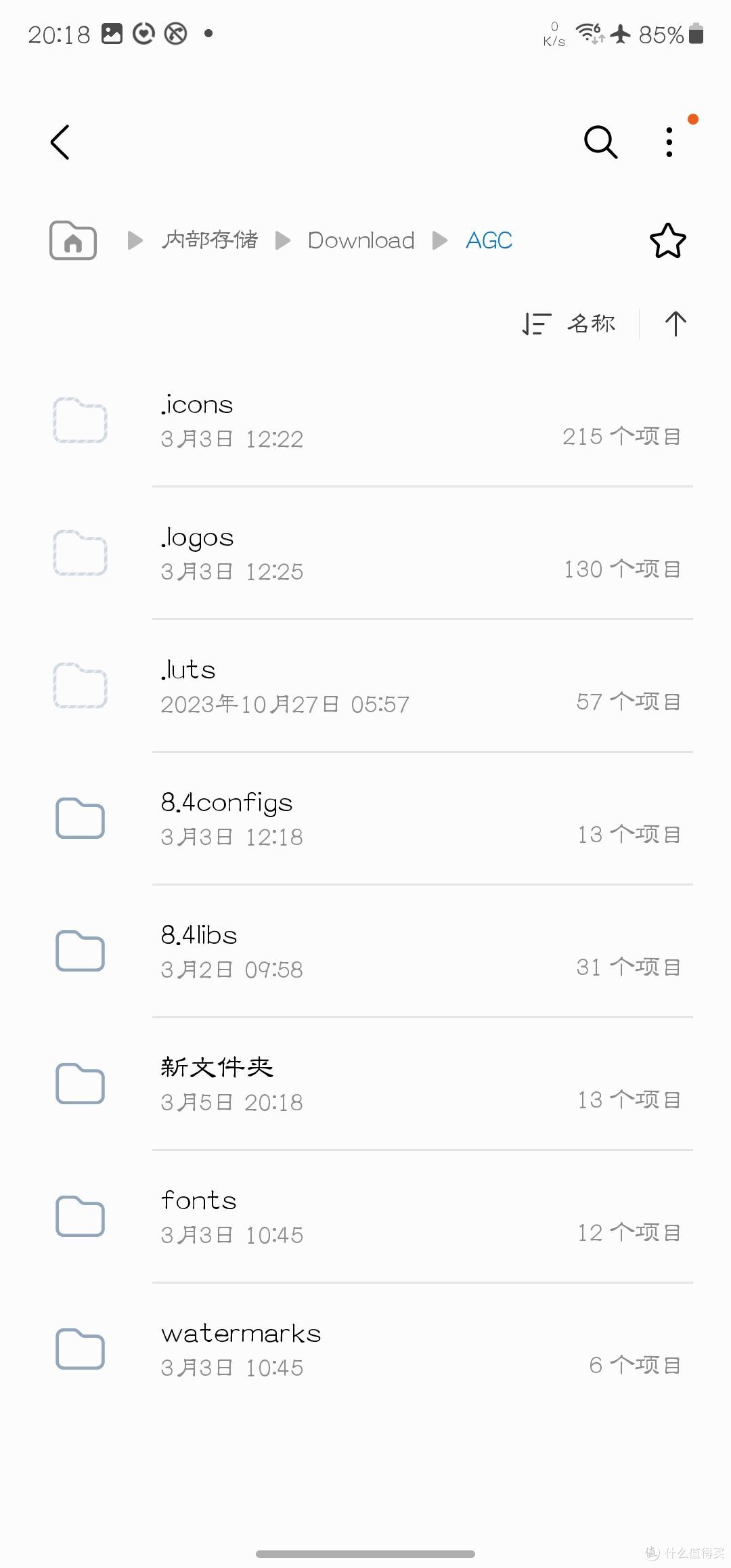Screen dimensions: 731x1568
Task: Reverse the sort order arrow
Action: point(675,324)
